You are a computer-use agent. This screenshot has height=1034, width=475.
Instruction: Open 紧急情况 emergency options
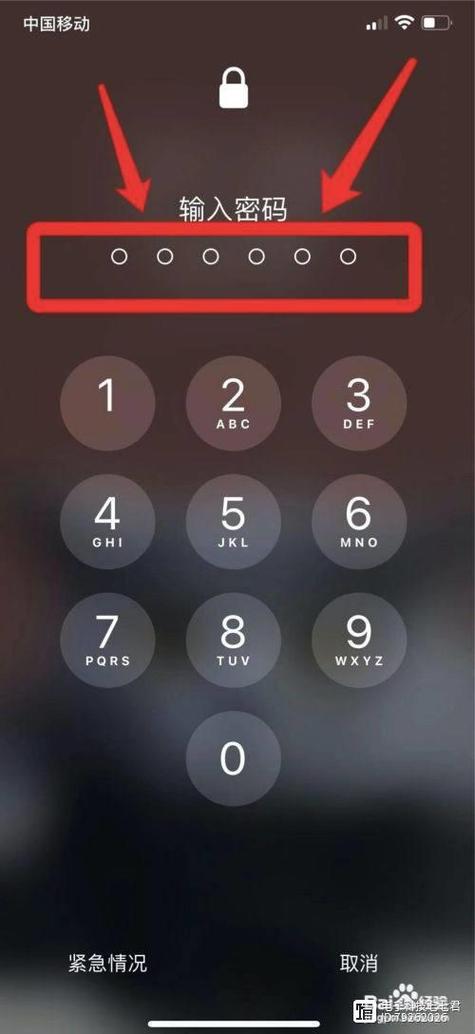pyautogui.click(x=108, y=963)
